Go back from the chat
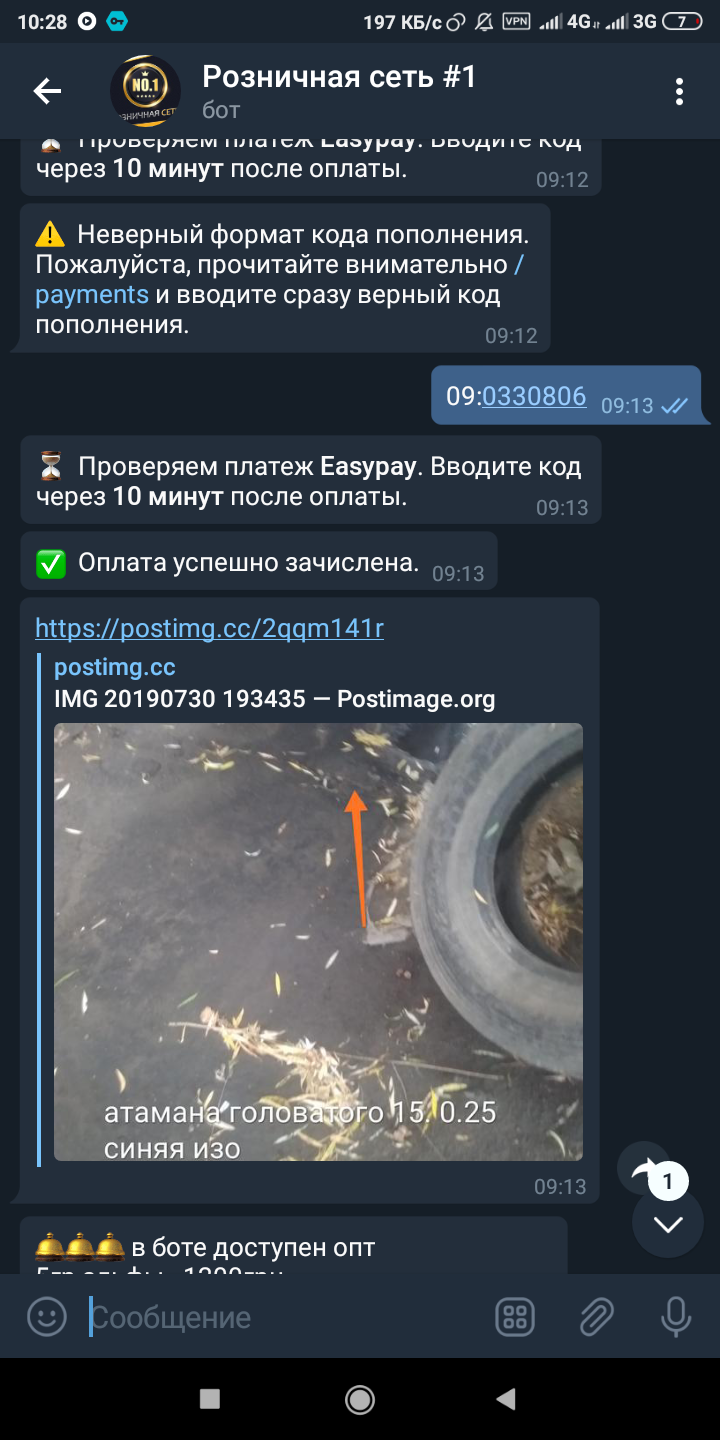 coord(47,92)
